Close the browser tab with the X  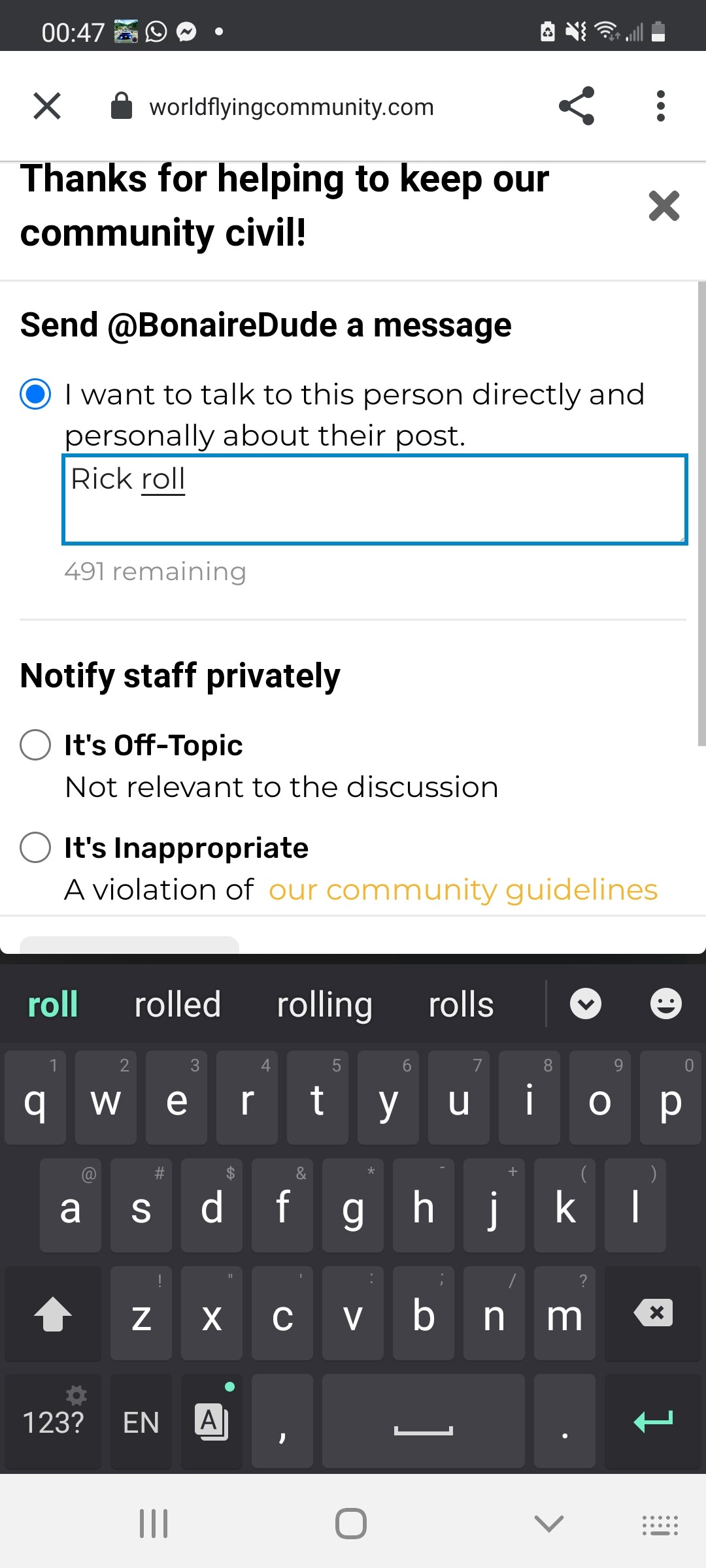pos(47,106)
